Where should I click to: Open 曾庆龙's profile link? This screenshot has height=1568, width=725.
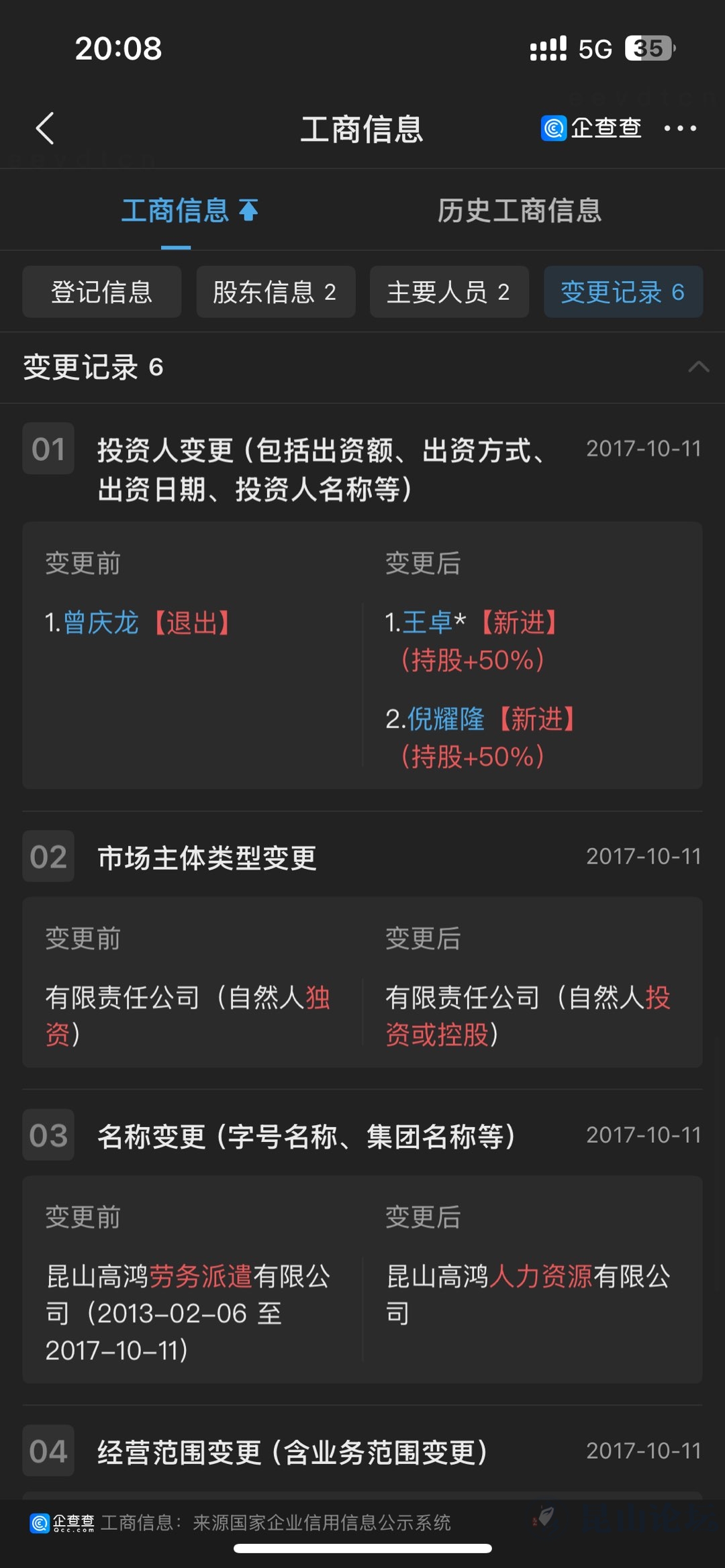point(101,623)
